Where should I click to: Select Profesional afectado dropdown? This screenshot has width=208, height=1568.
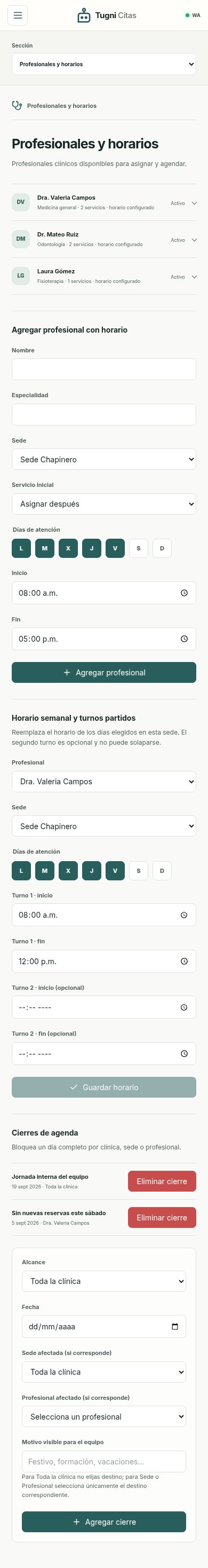[104, 1416]
